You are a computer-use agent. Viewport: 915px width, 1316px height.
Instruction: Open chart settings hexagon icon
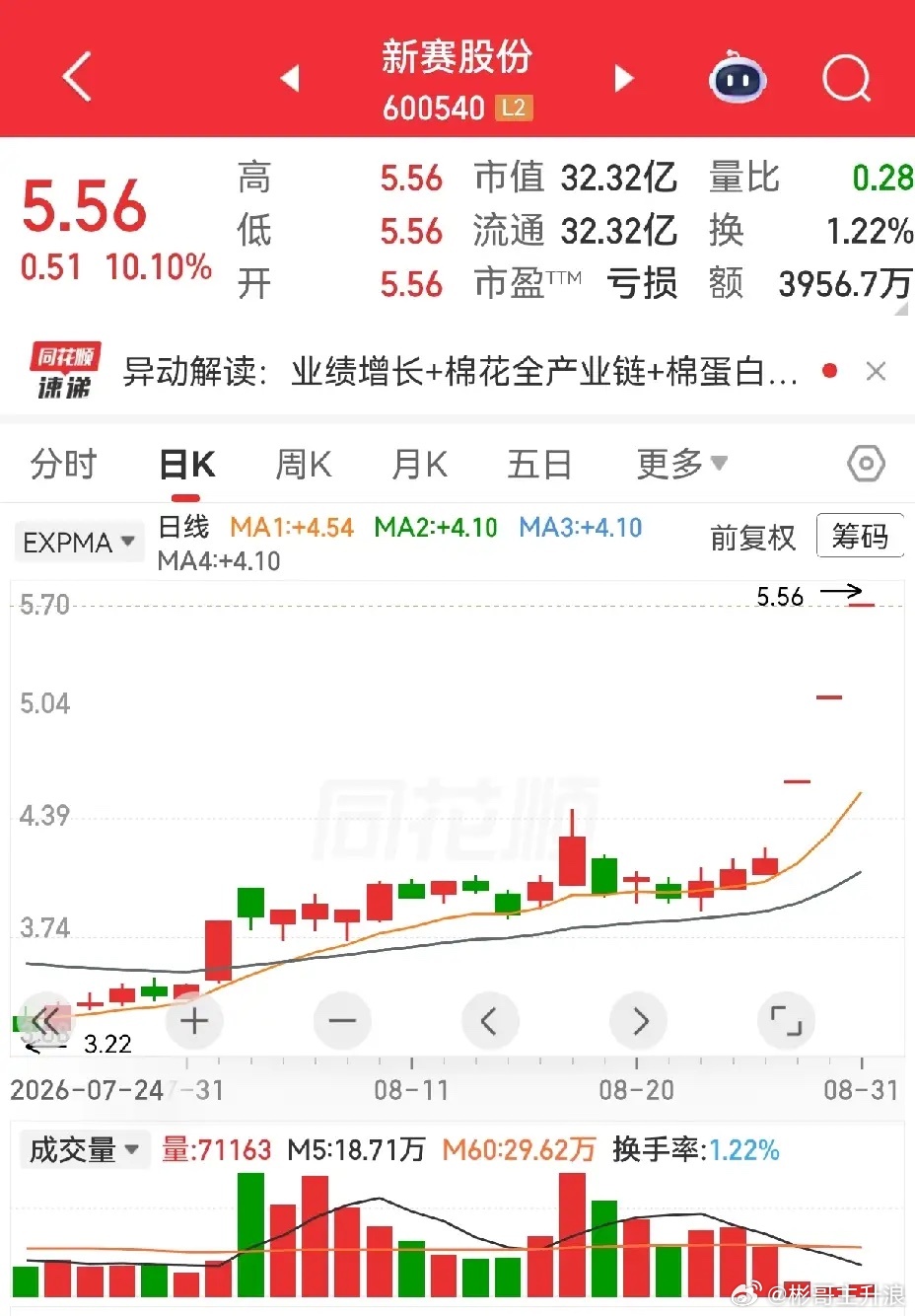[x=866, y=464]
